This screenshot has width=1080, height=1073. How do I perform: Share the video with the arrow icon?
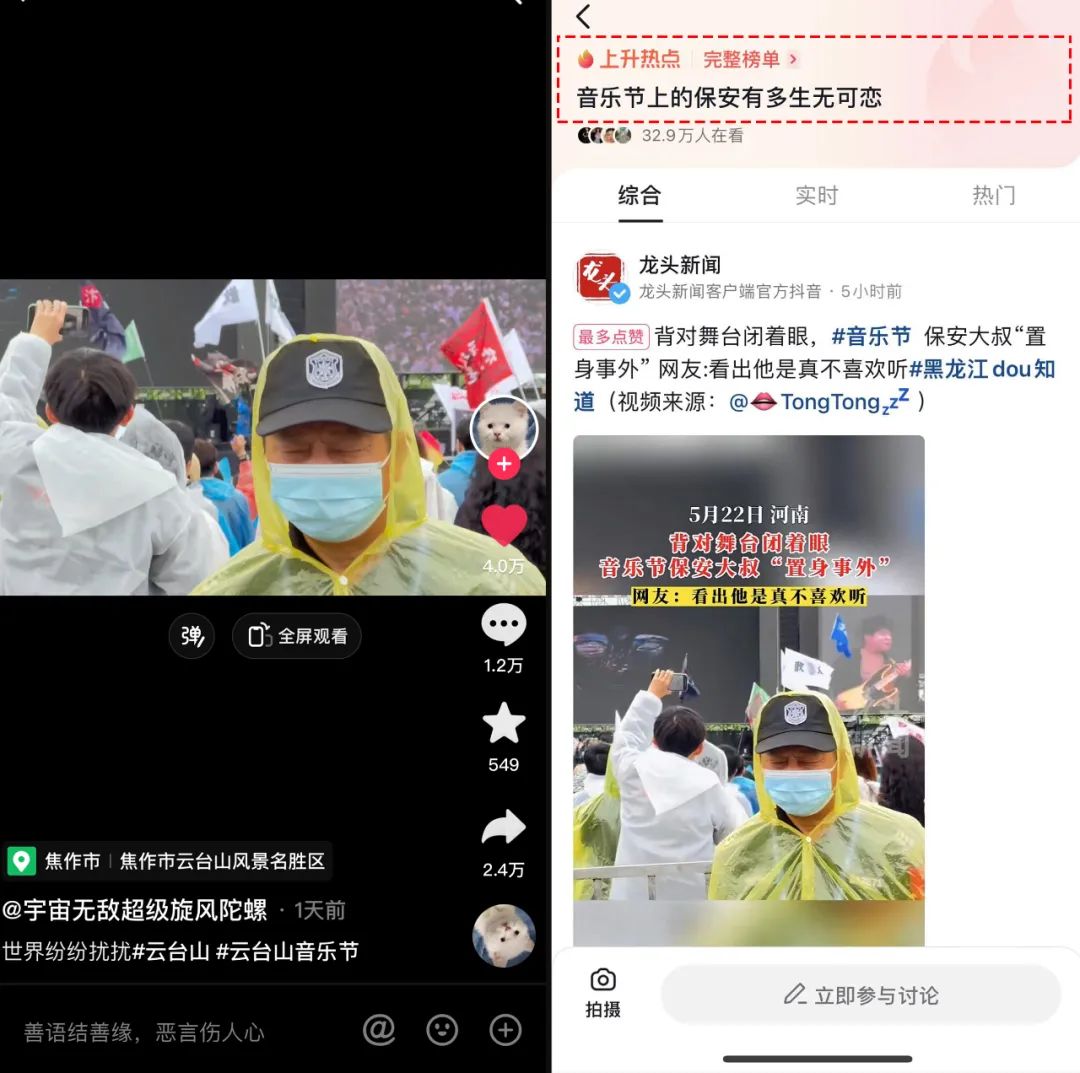coord(503,829)
